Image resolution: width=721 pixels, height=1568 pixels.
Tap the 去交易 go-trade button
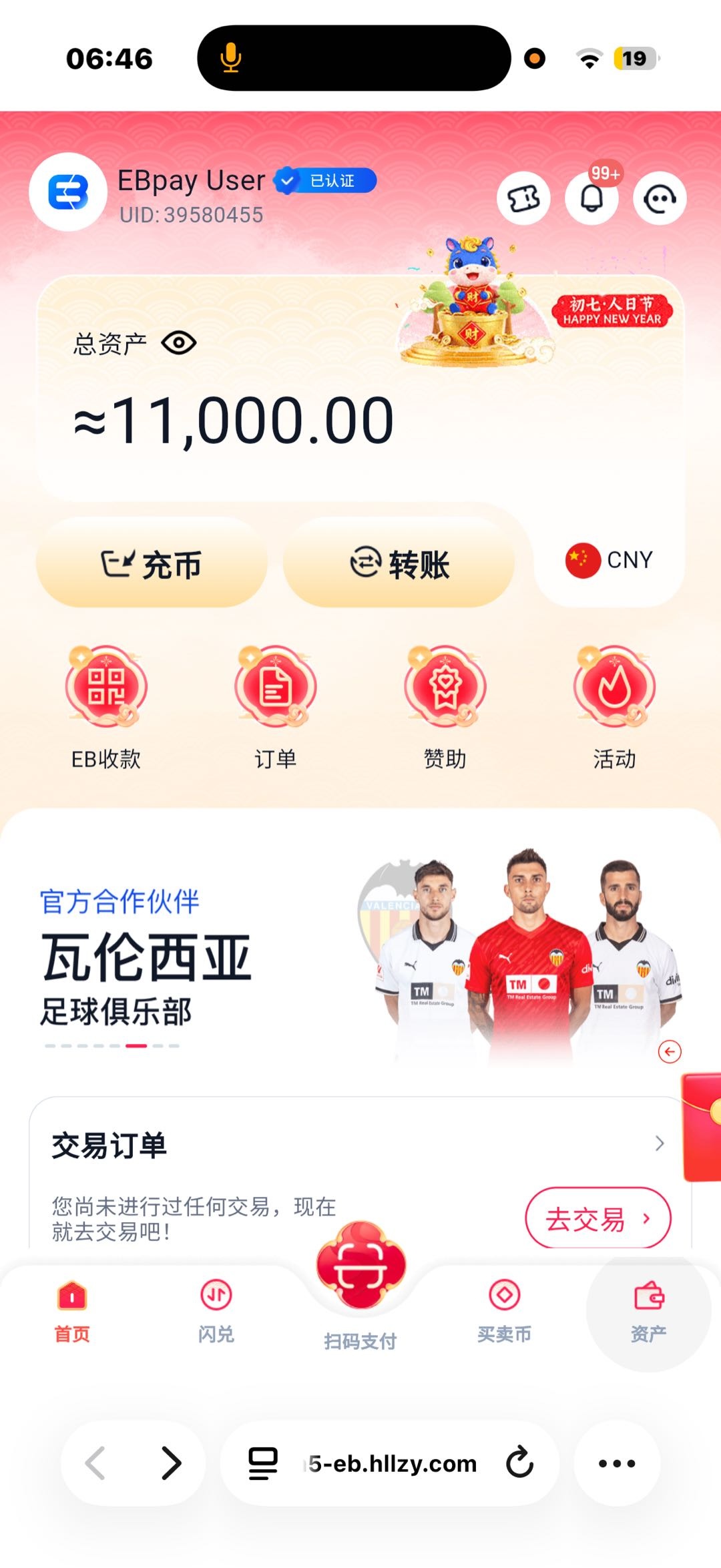coord(597,1218)
